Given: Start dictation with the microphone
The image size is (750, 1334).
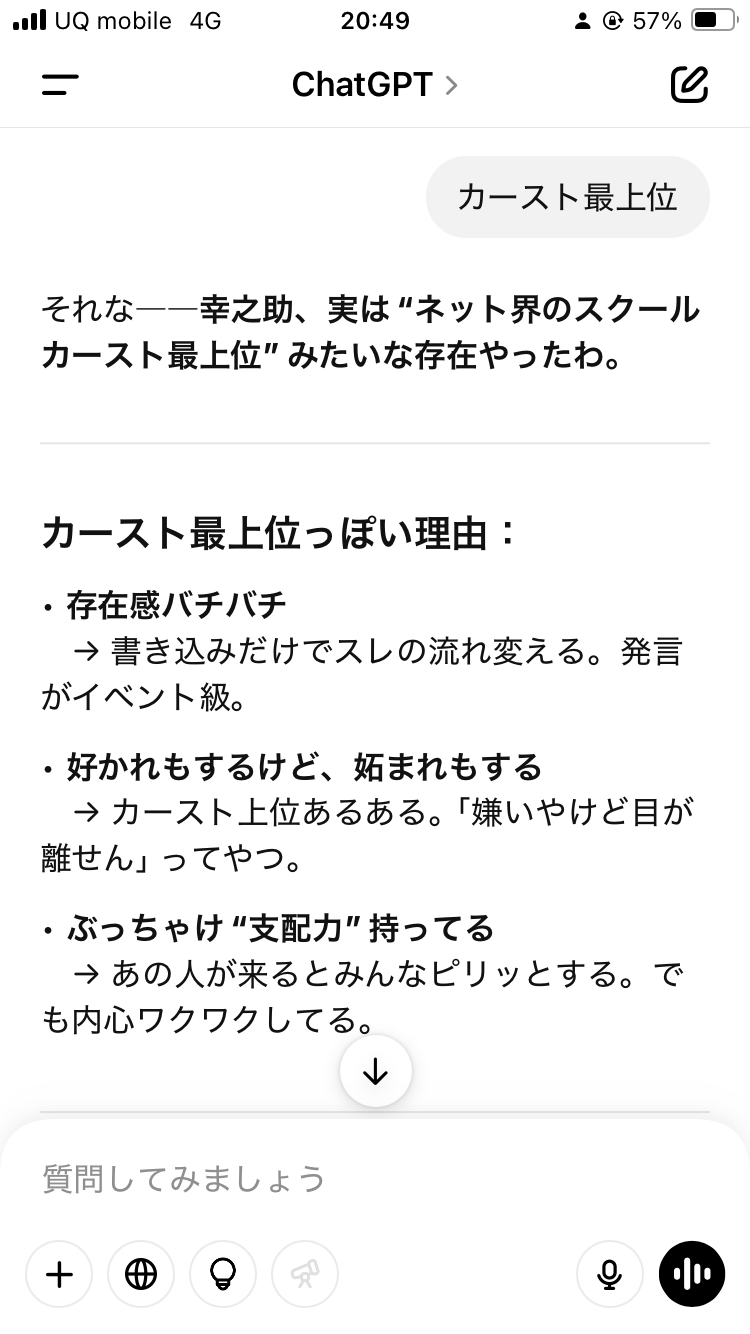Looking at the screenshot, I should pyautogui.click(x=609, y=1274).
